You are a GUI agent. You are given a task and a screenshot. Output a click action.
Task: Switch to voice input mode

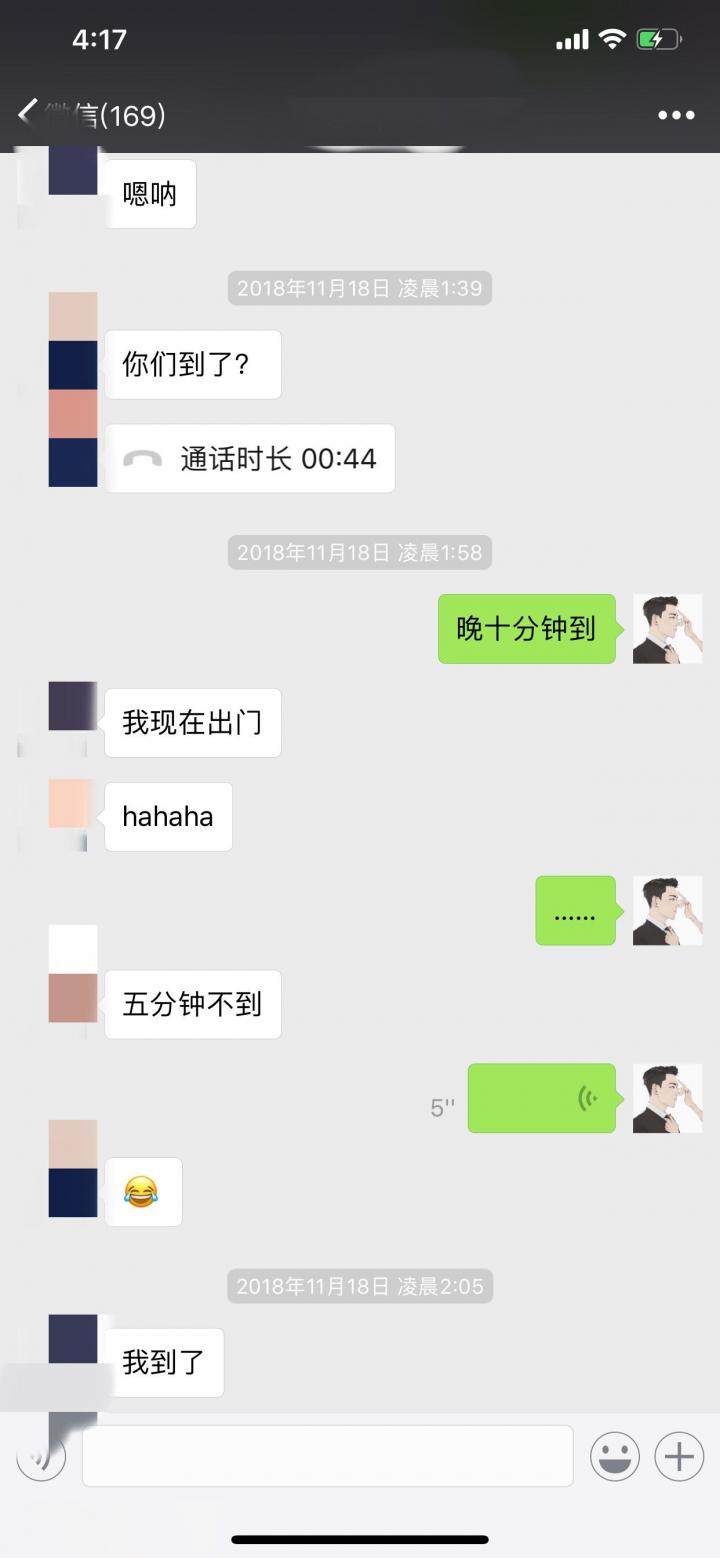[x=41, y=1456]
